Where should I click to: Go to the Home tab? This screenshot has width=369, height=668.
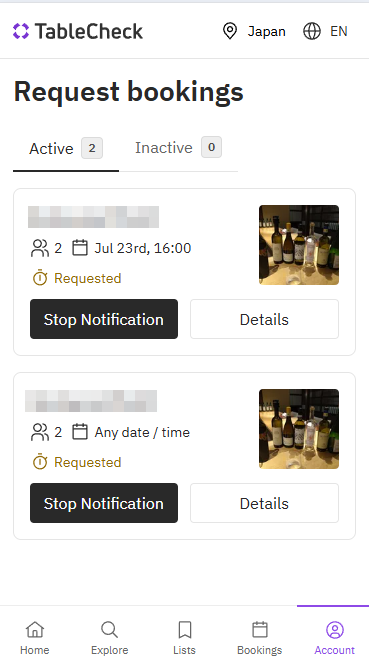(x=35, y=637)
